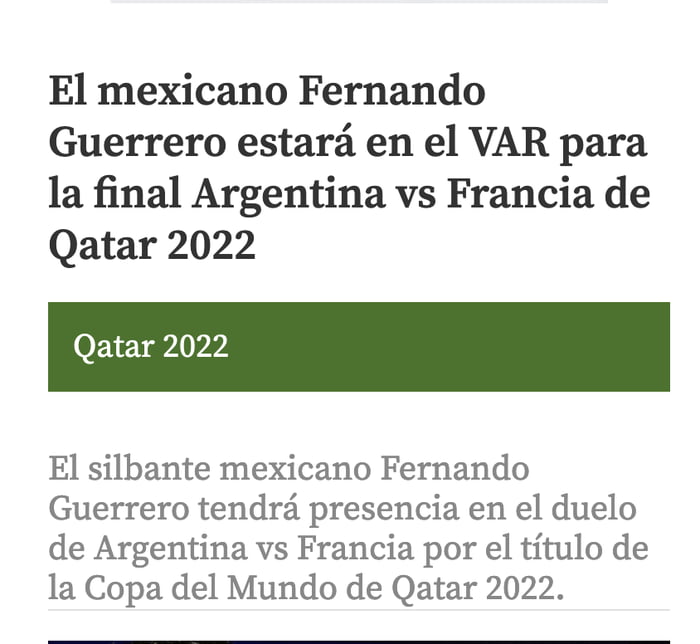Open the Qatar 2022 category tag

(x=151, y=347)
